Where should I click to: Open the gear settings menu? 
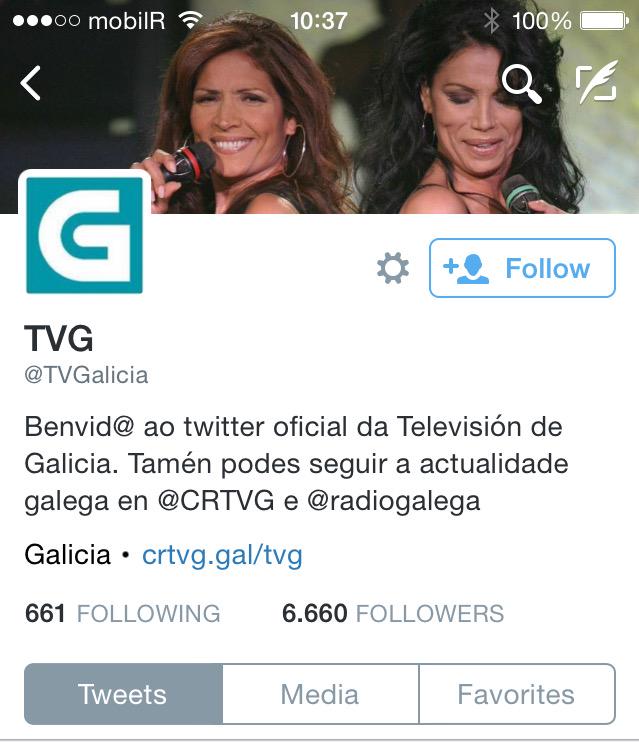[x=392, y=268]
